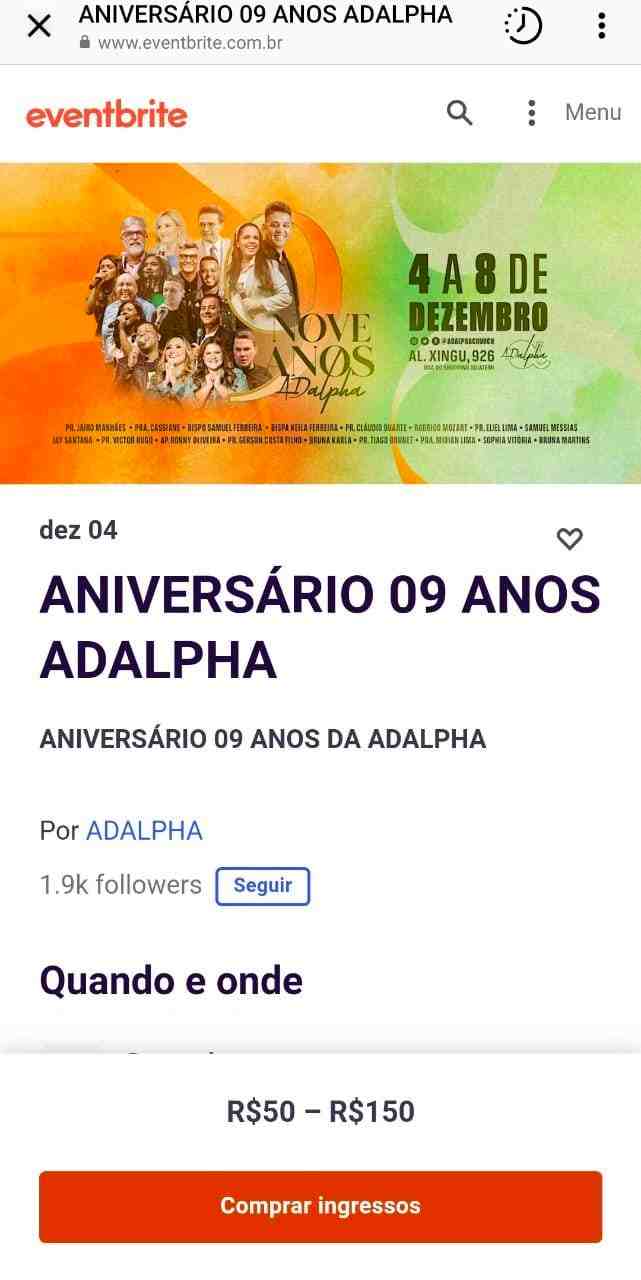Open the browser overflow menu
The height and width of the screenshot is (1280, 641).
tap(601, 26)
